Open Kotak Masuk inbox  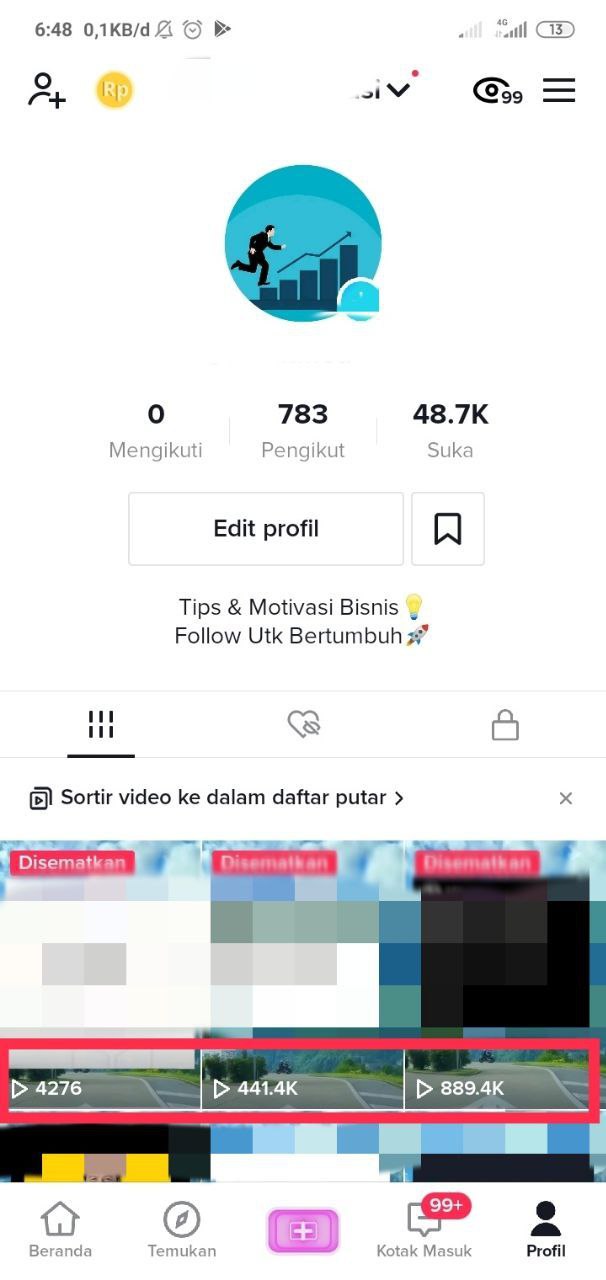[x=424, y=1230]
